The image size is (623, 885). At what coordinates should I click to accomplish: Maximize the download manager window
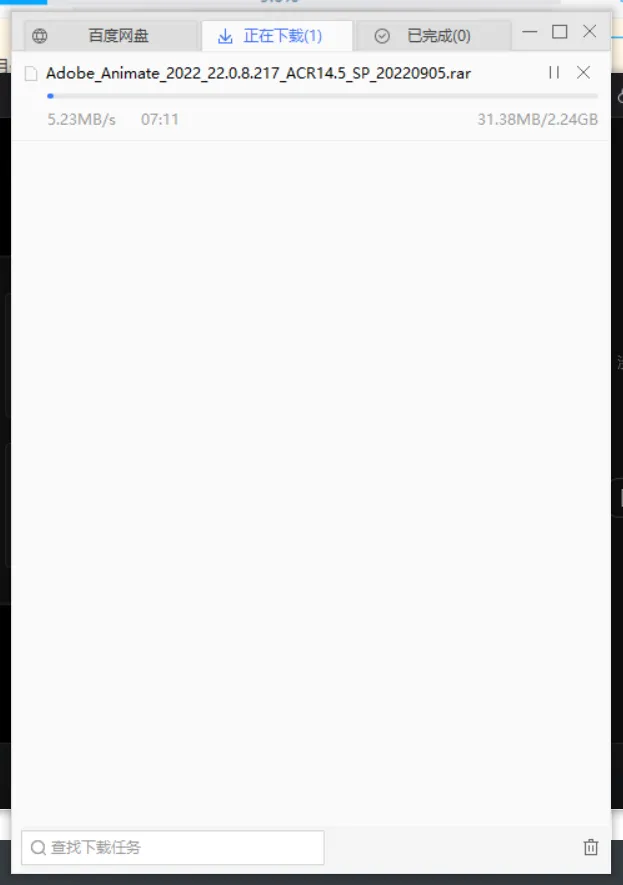click(x=560, y=32)
